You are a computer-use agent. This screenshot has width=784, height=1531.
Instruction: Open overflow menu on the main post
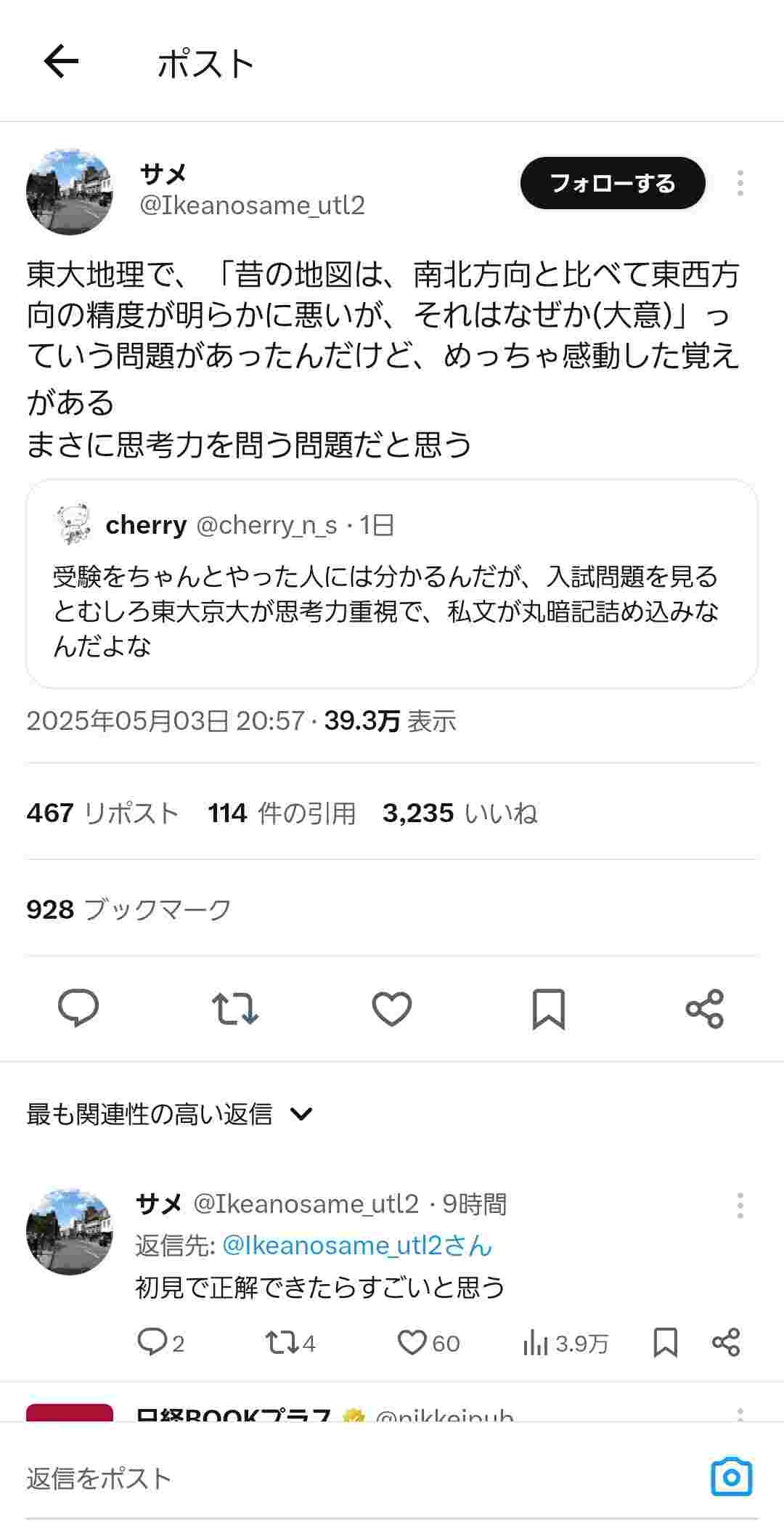click(740, 183)
